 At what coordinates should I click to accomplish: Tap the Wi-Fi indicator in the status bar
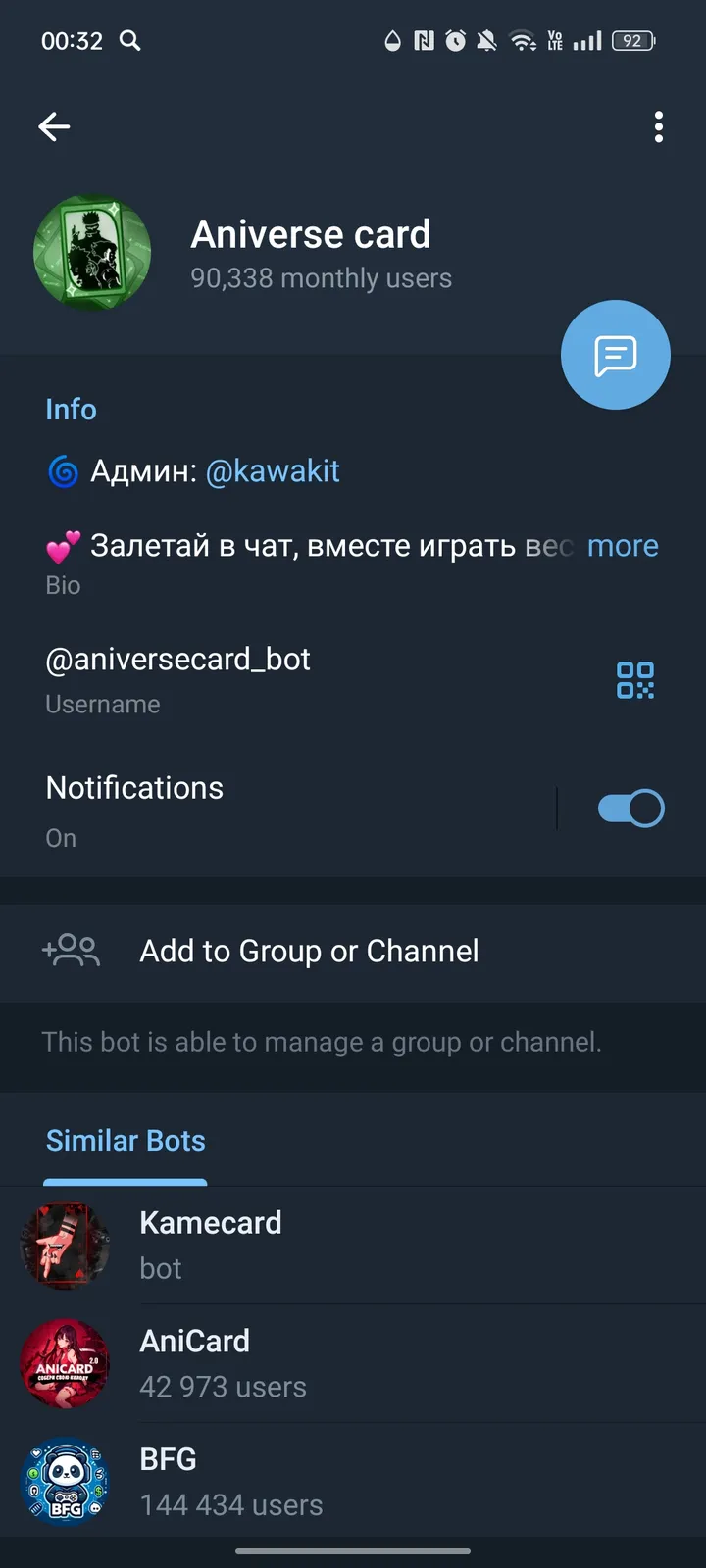click(x=522, y=41)
